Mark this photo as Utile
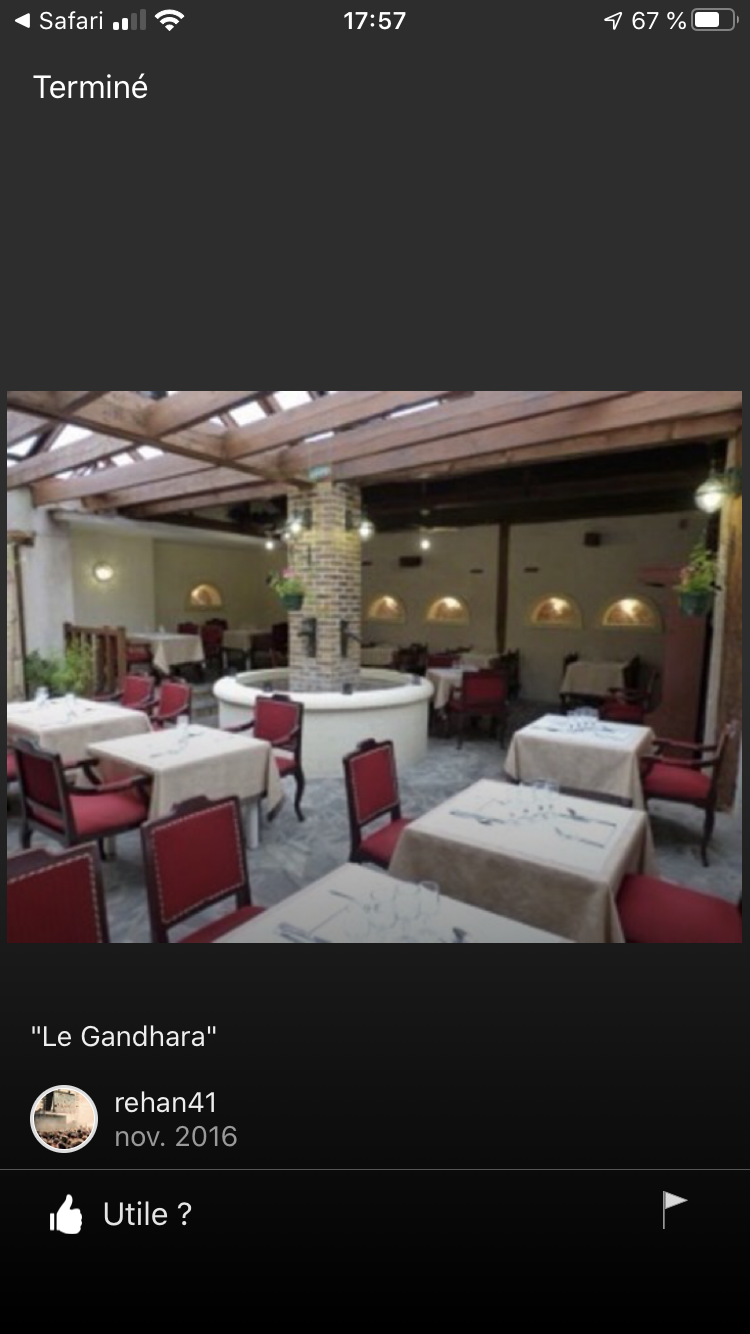This screenshot has height=1334, width=750. [120, 1214]
